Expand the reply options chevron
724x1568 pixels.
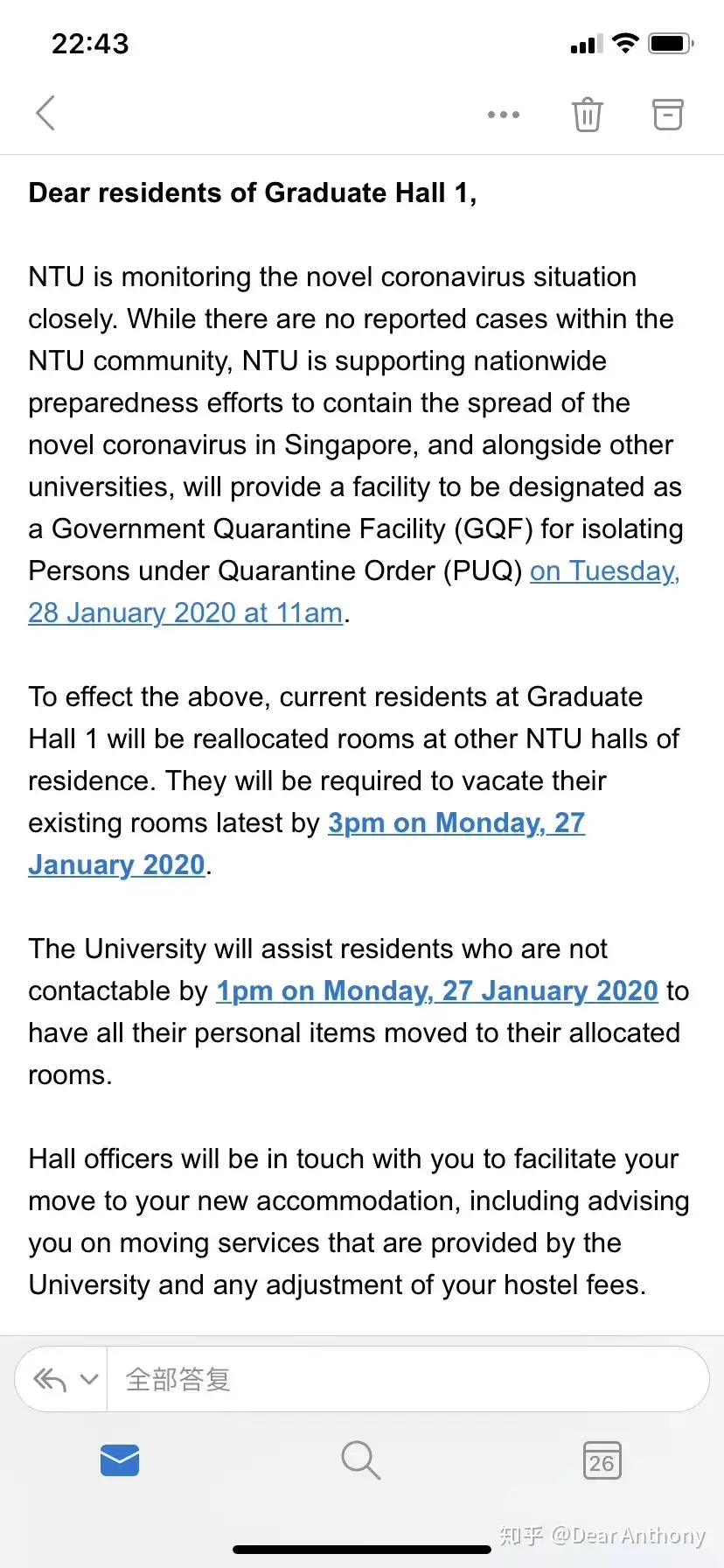point(89,1380)
